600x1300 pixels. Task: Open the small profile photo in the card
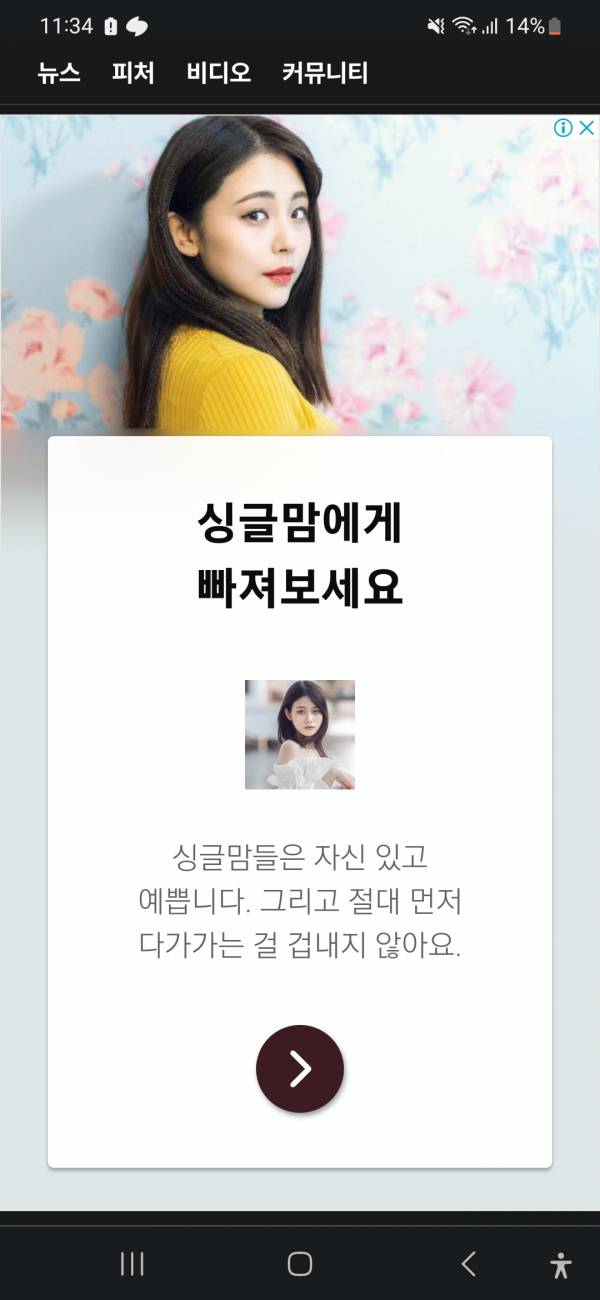tap(300, 734)
